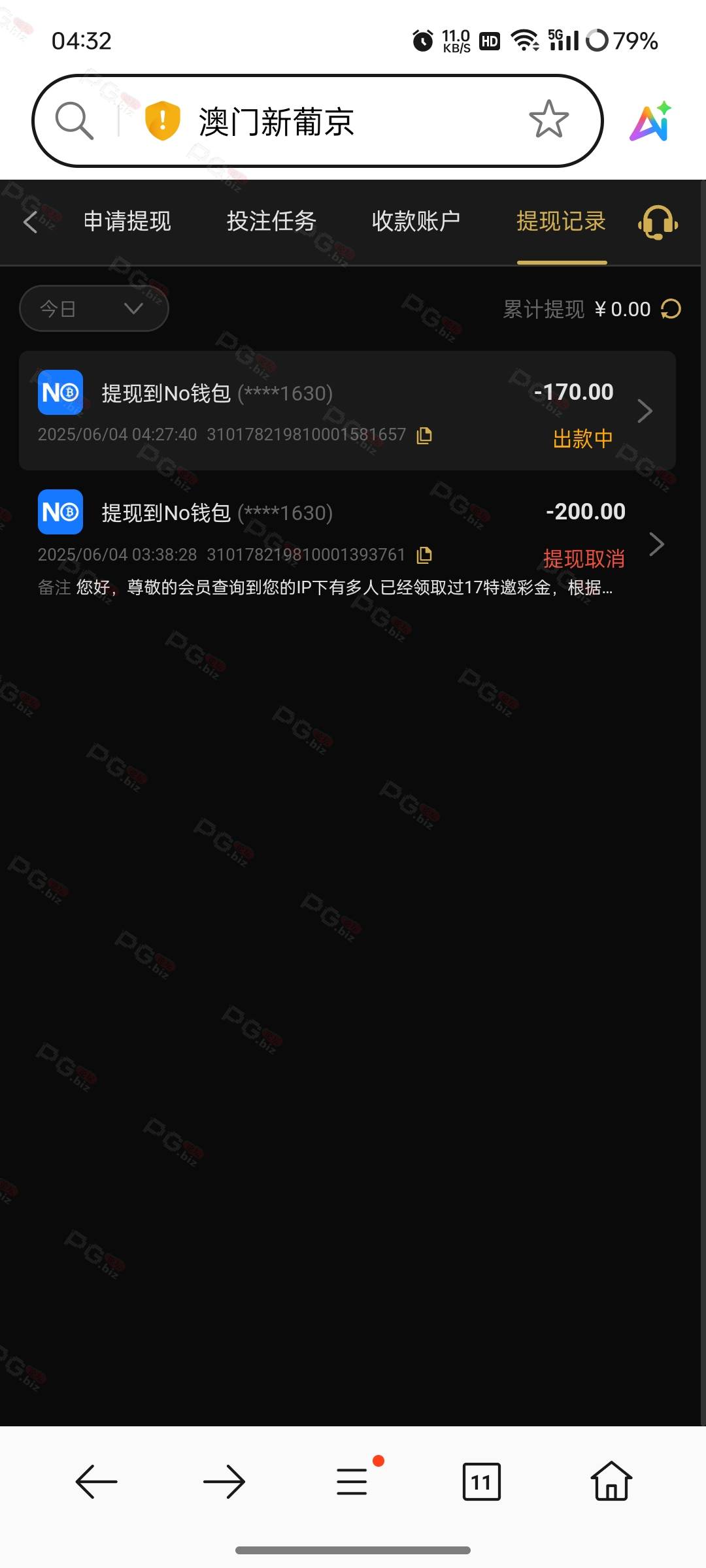
Task: Bookmark this page with the star
Action: coord(548,120)
